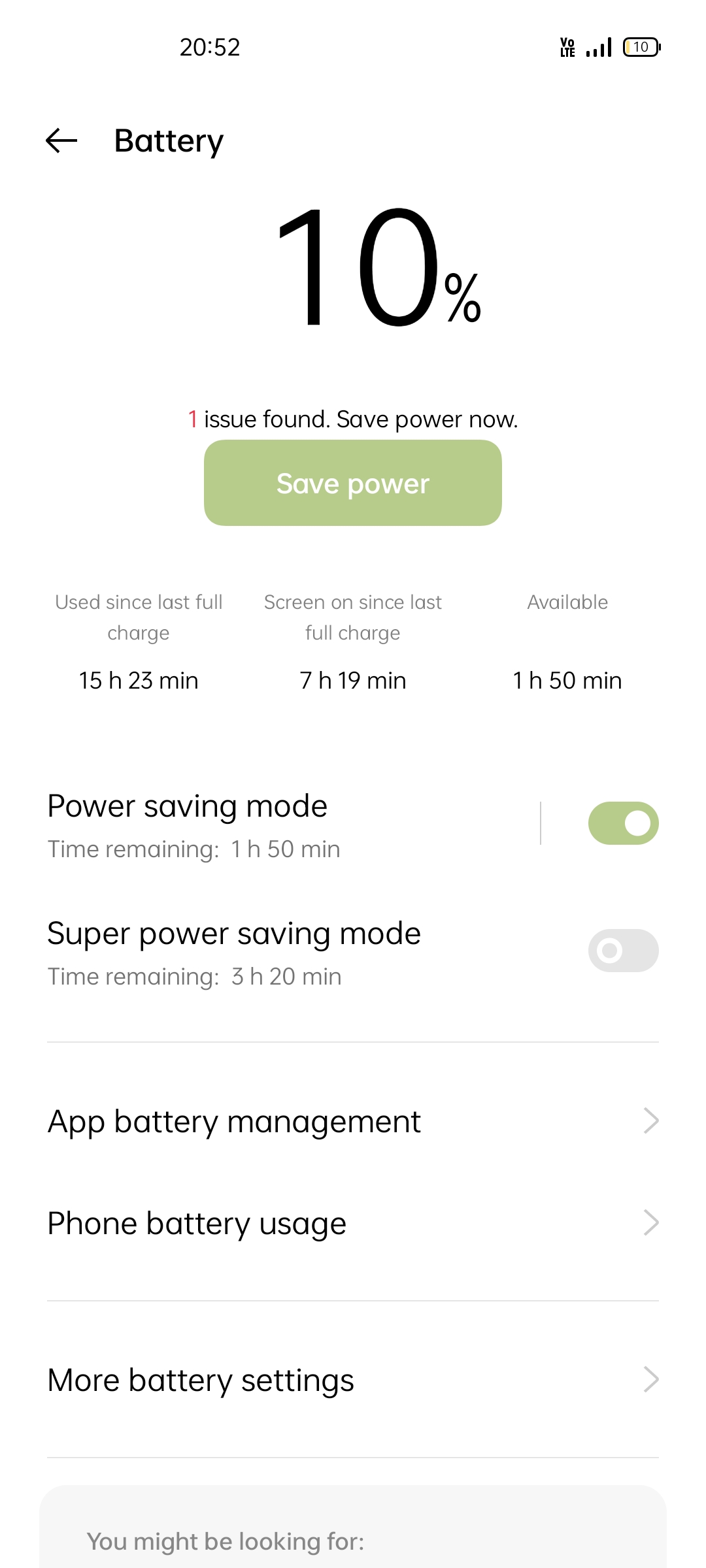Go back from Battery screen
The height and width of the screenshot is (1568, 706).
[x=61, y=140]
